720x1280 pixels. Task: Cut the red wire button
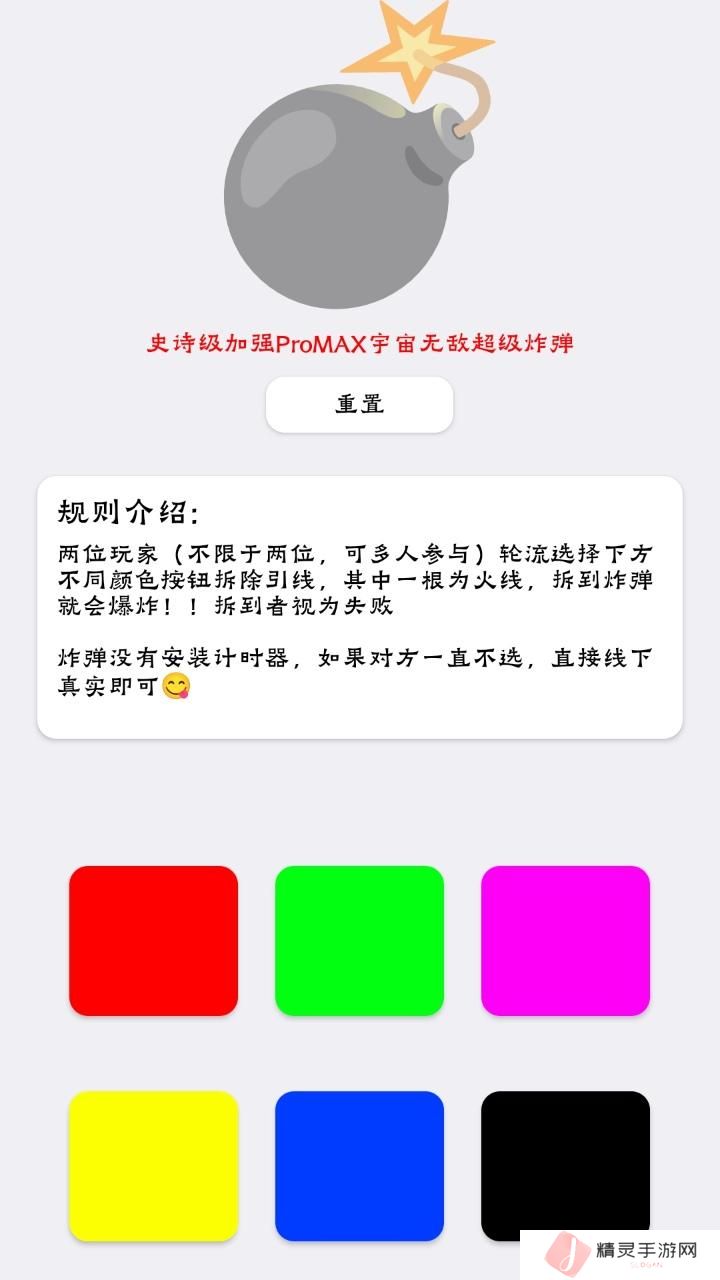(153, 941)
